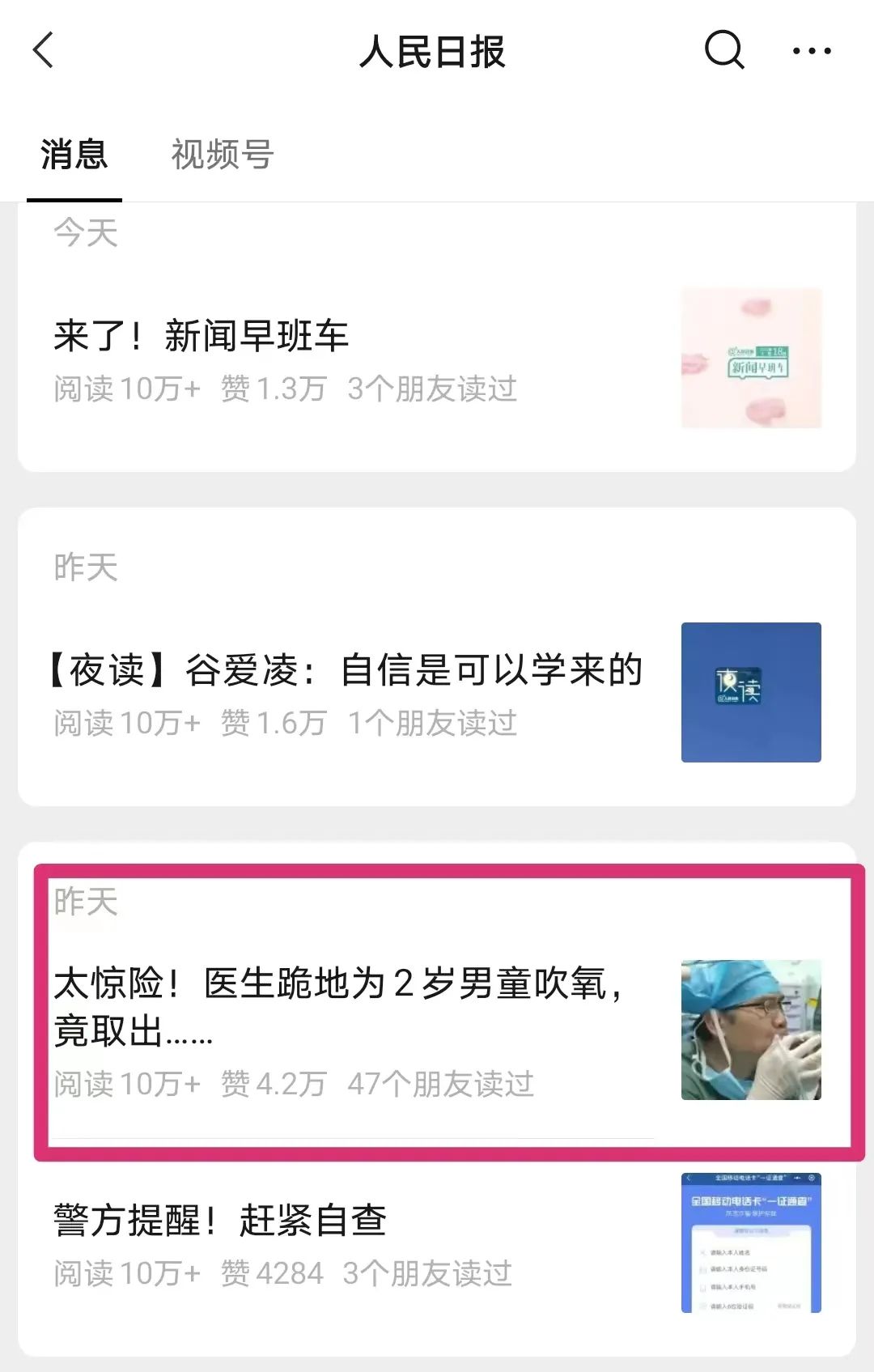Open the three-dot overflow menu
The height and width of the screenshot is (1372, 874).
coord(811,51)
